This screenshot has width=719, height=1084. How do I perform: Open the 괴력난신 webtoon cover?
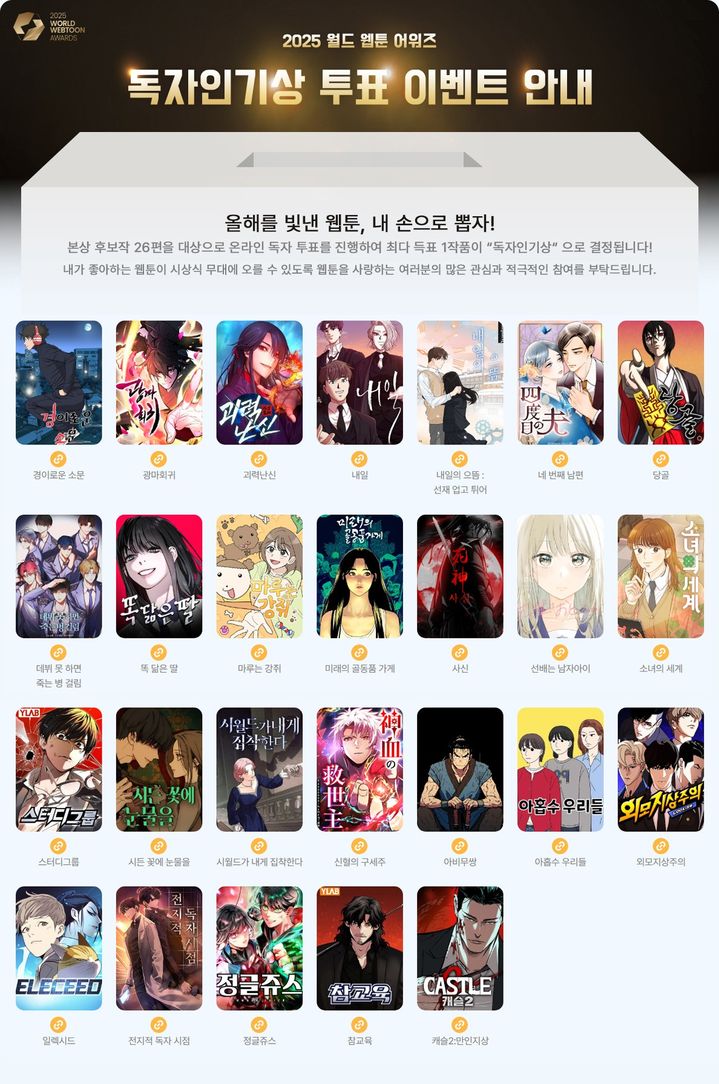tap(259, 382)
